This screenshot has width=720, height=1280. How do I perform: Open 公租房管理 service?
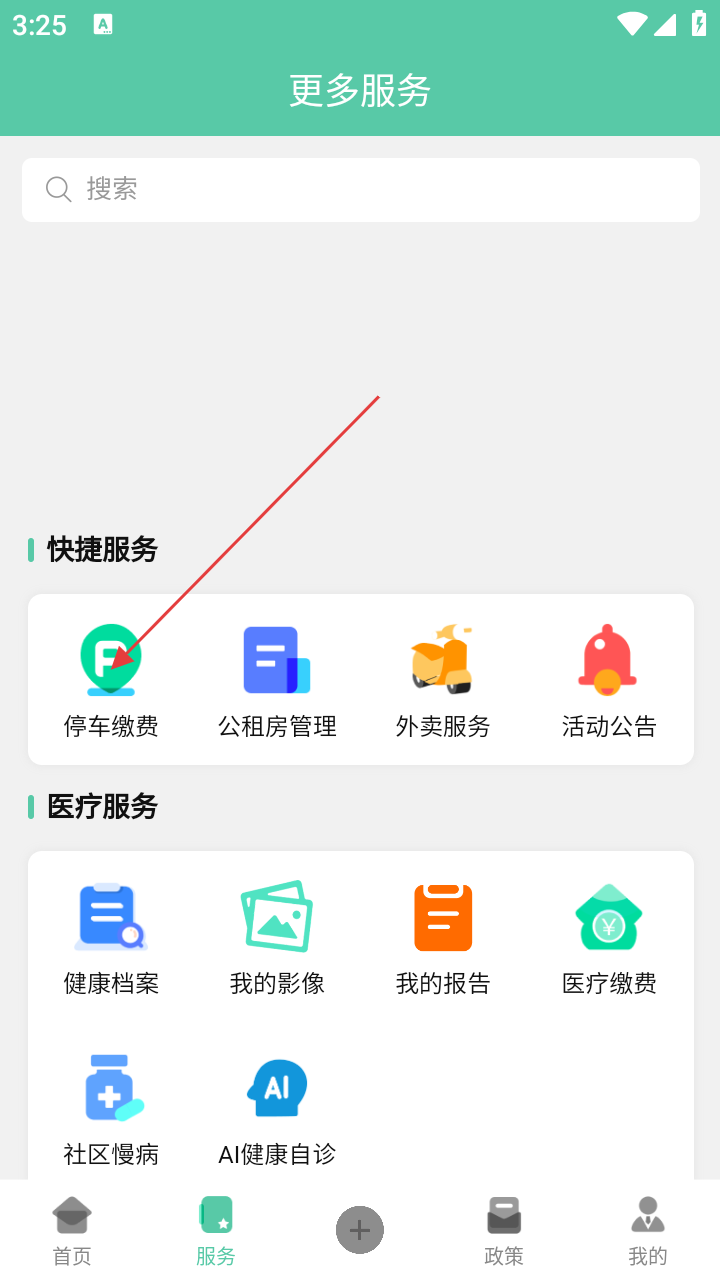[x=277, y=680]
